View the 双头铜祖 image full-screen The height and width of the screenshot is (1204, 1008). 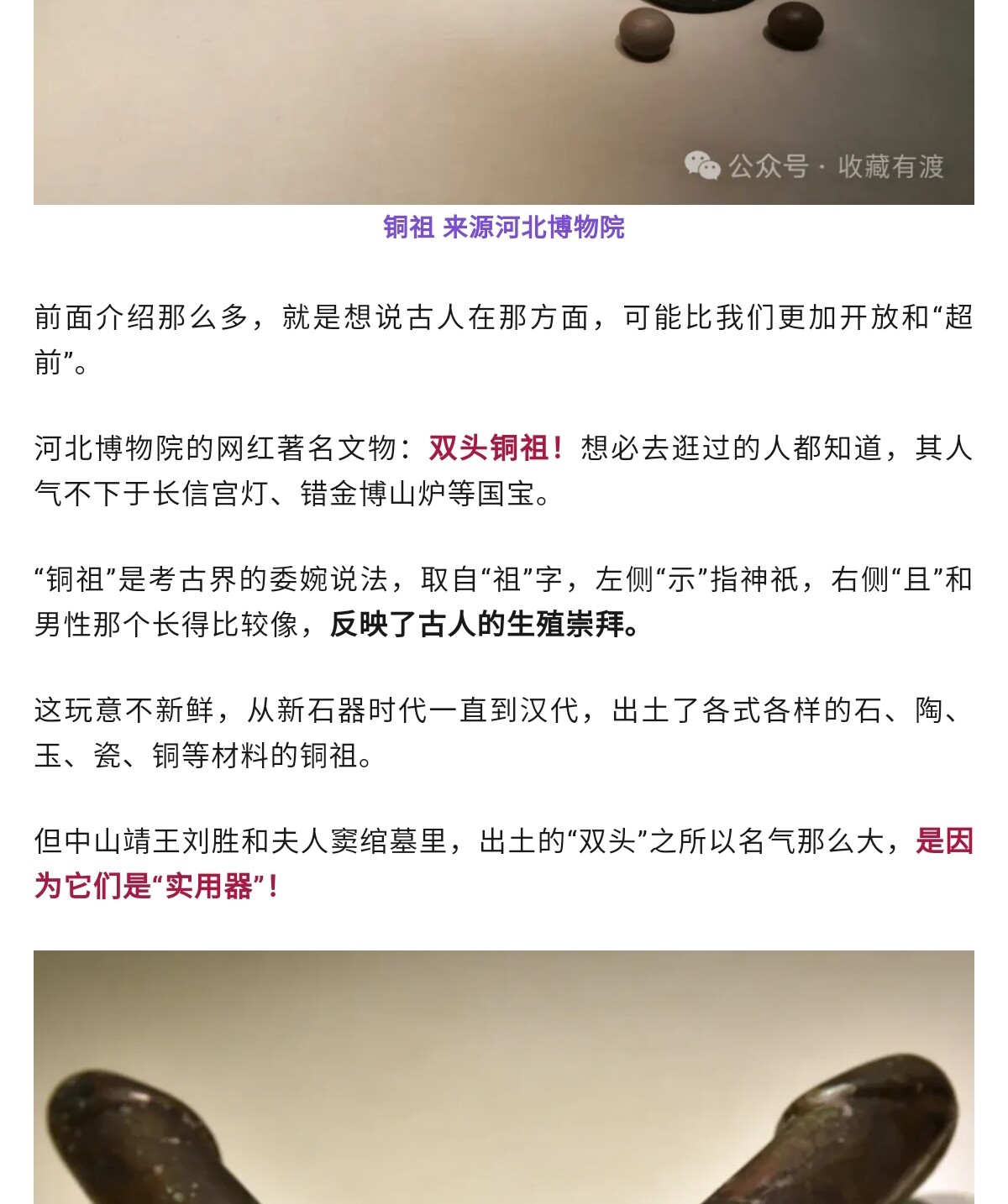[x=504, y=1079]
